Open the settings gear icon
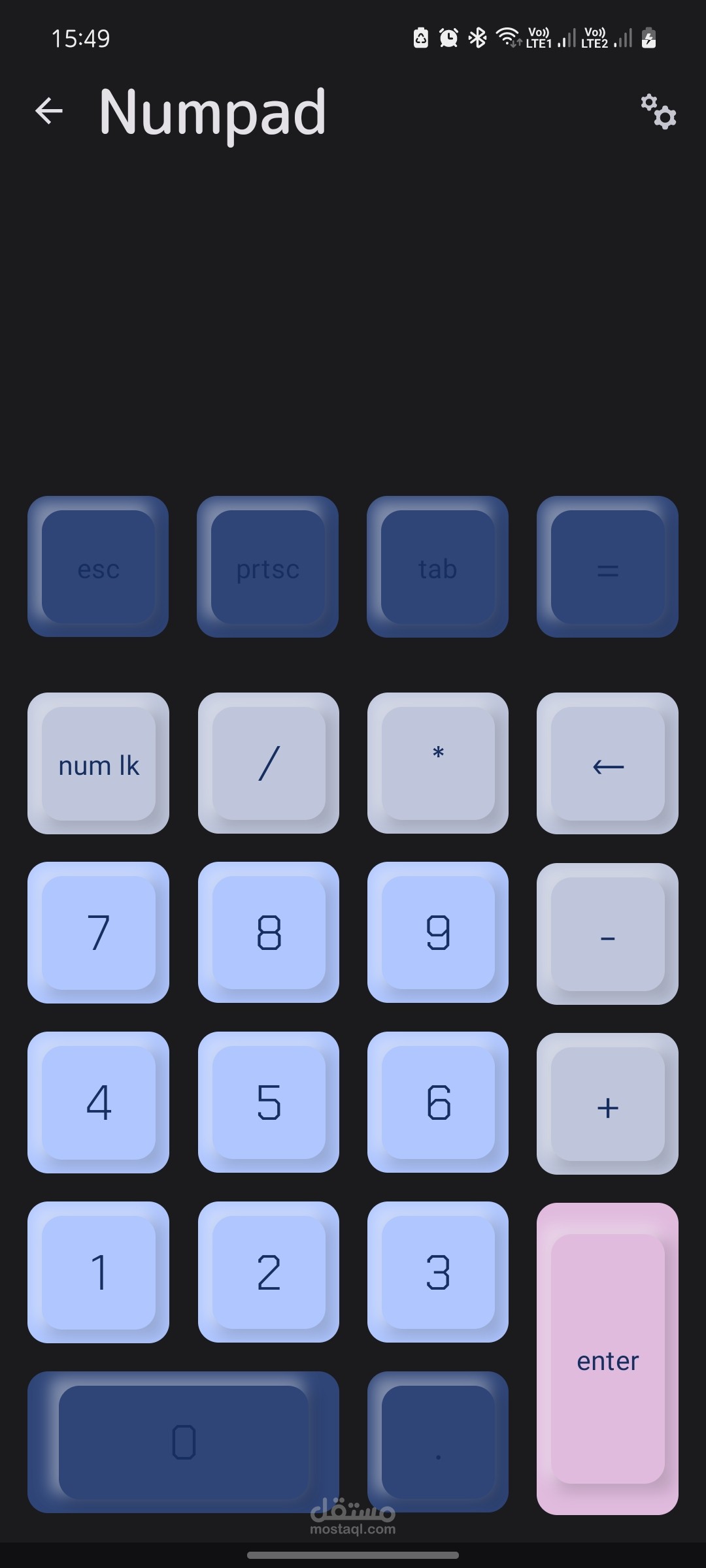The width and height of the screenshot is (706, 1568). [x=657, y=112]
